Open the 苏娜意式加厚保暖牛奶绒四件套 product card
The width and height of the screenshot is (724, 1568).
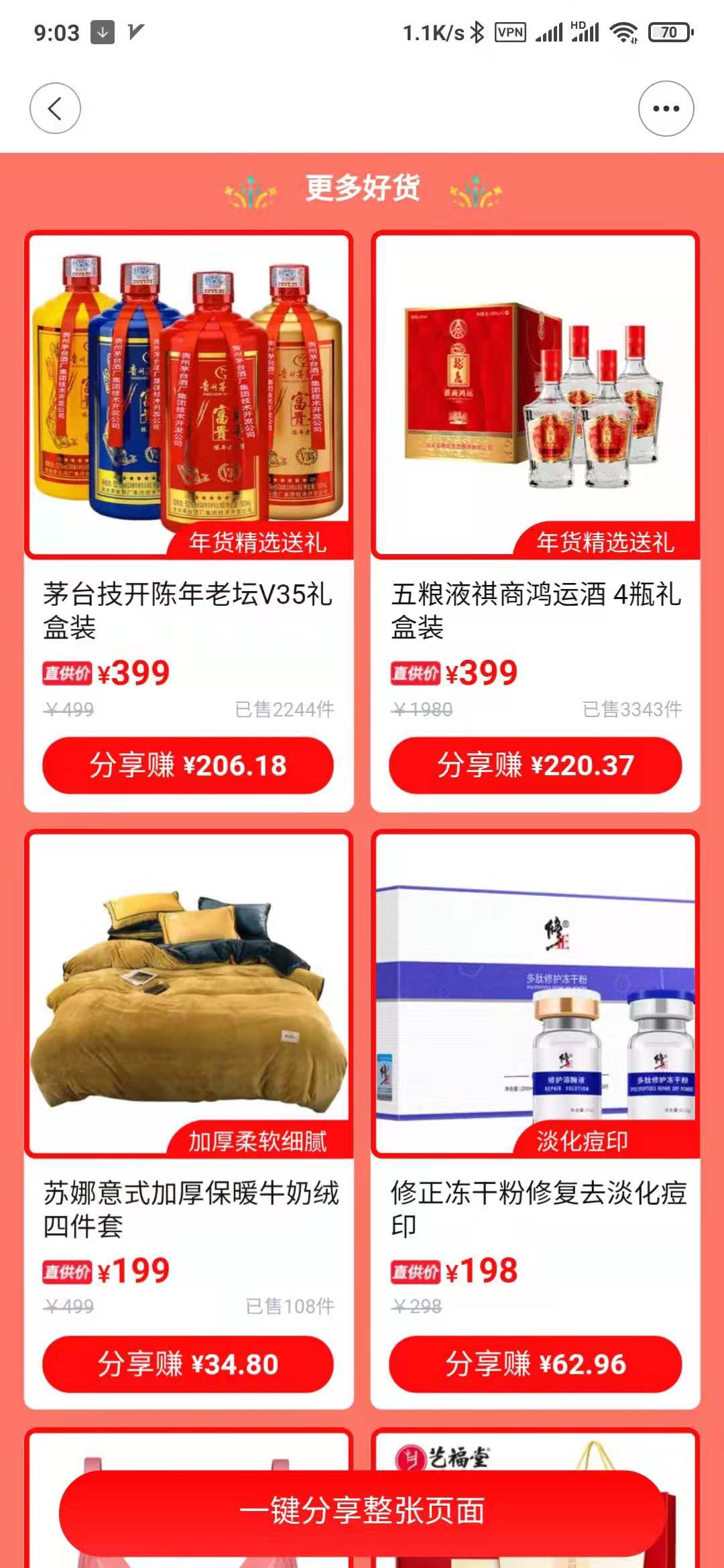pos(188,1119)
